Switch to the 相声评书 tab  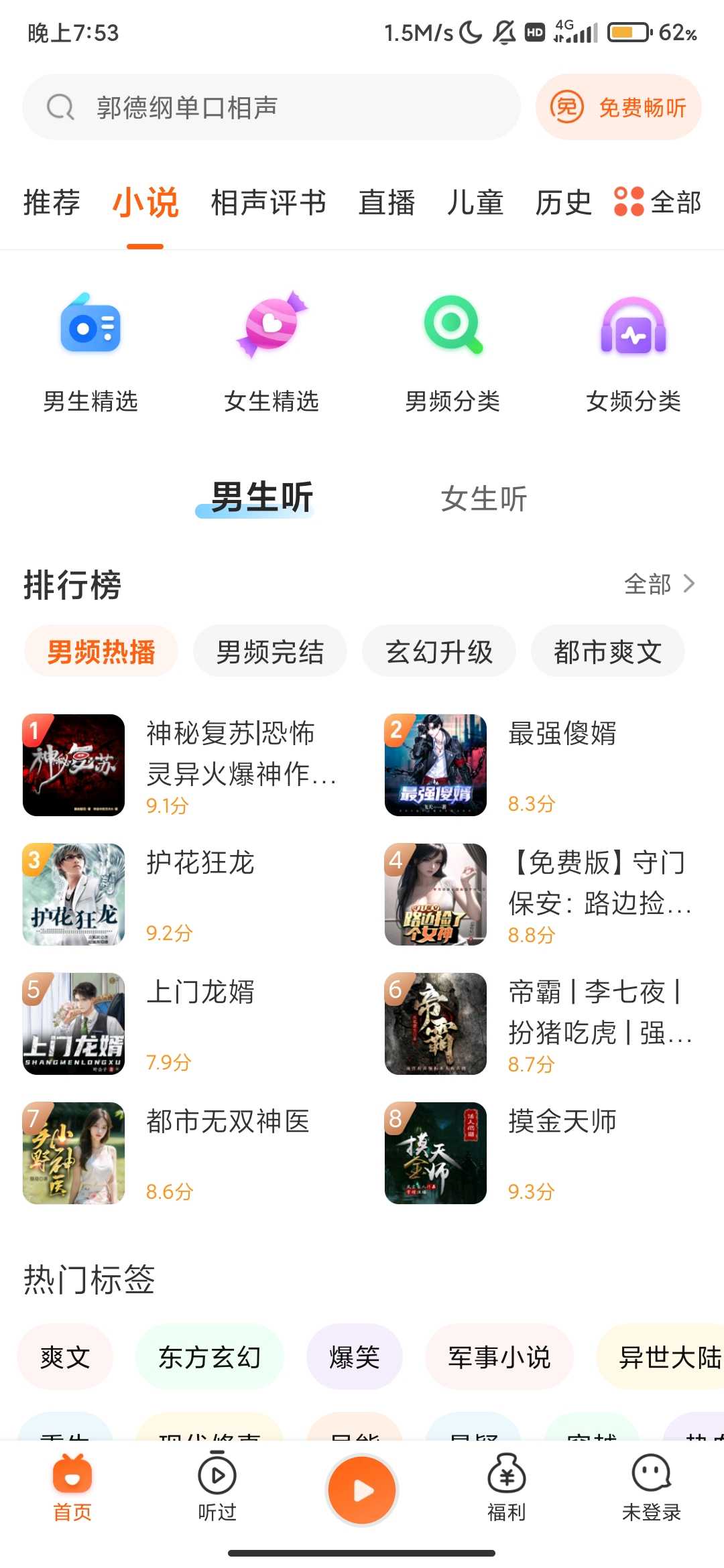268,202
